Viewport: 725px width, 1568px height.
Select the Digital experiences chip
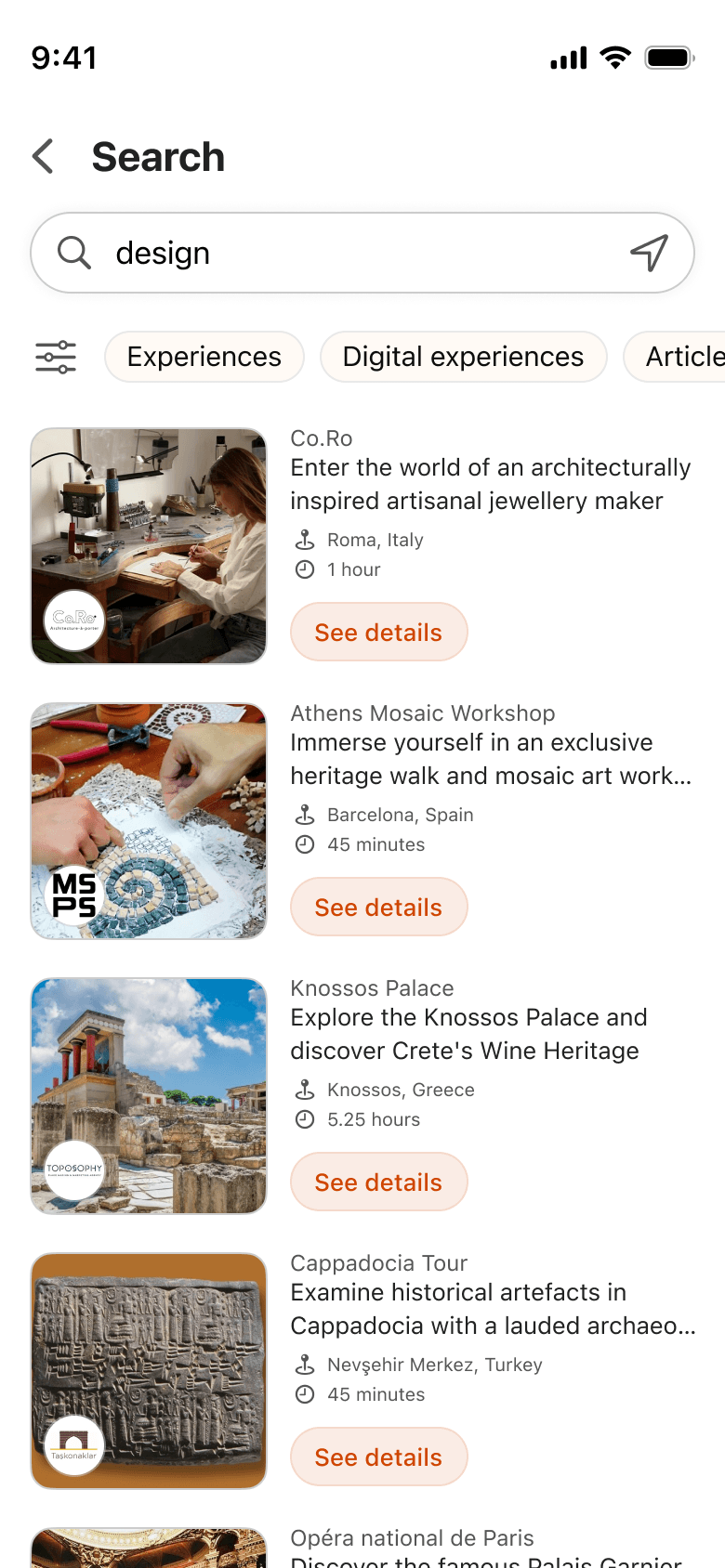(x=463, y=357)
